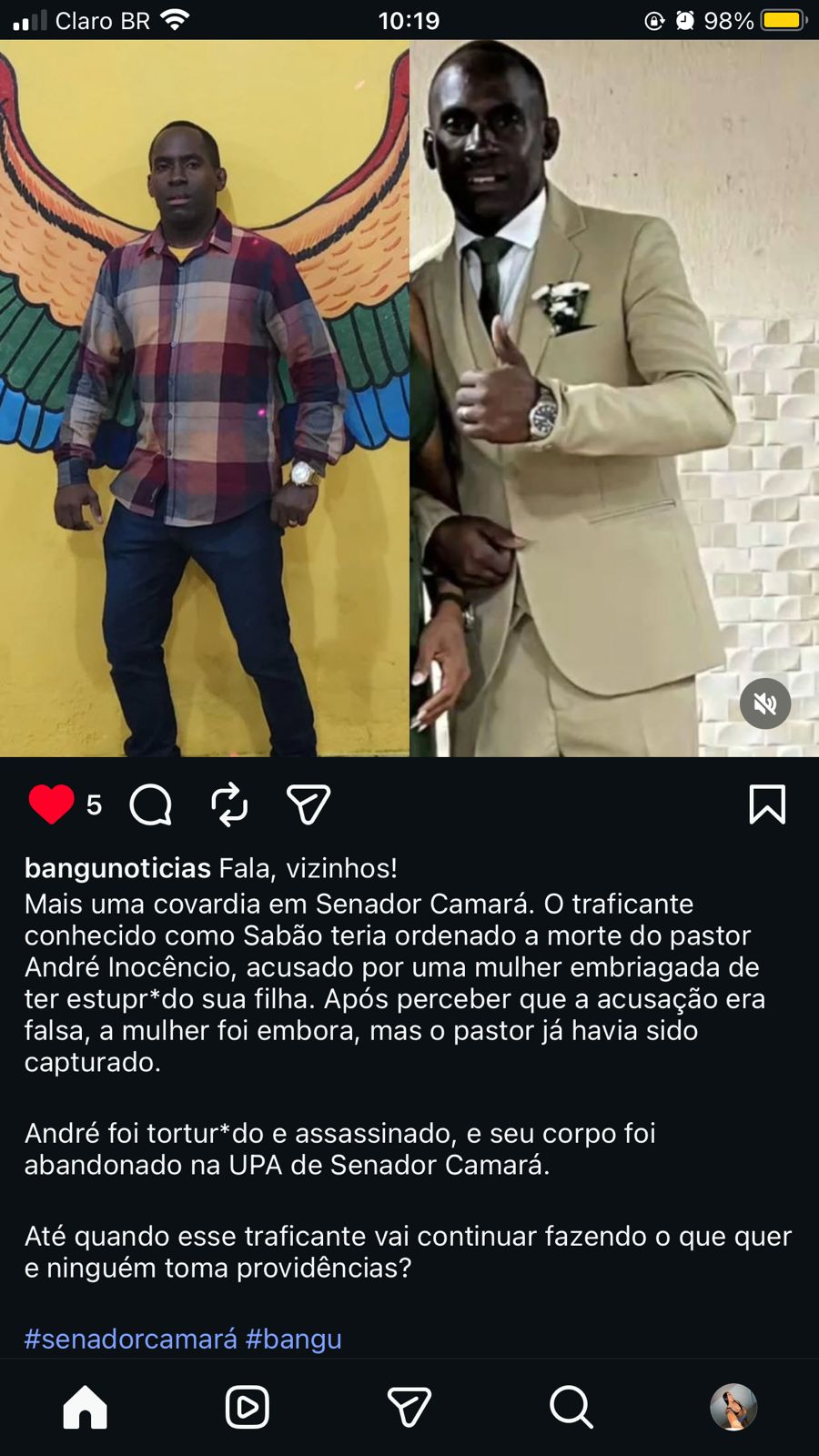Switch to the Reels tab
This screenshot has width=819, height=1456.
[x=248, y=1407]
